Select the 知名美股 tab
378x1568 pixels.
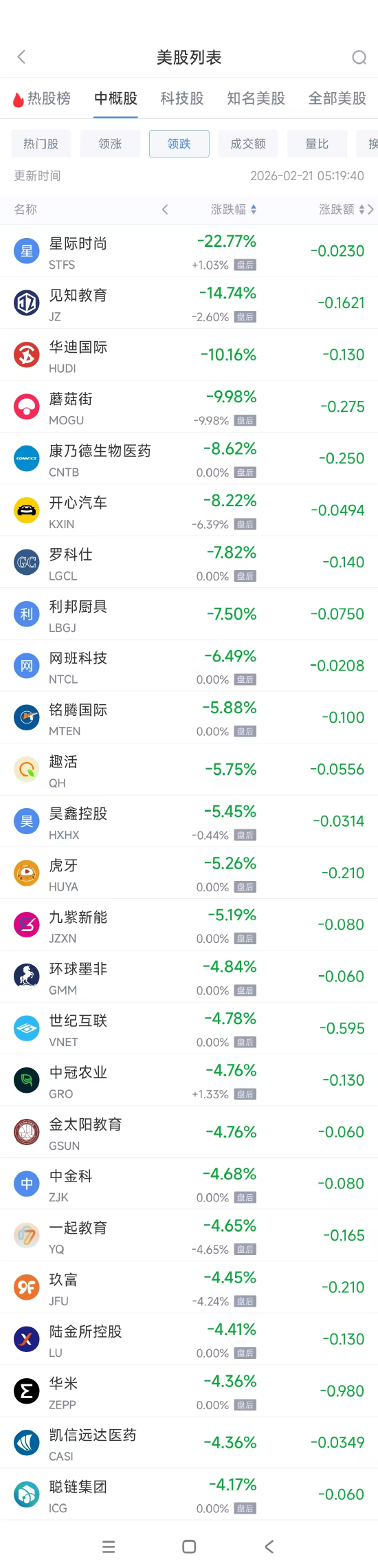coord(256,98)
